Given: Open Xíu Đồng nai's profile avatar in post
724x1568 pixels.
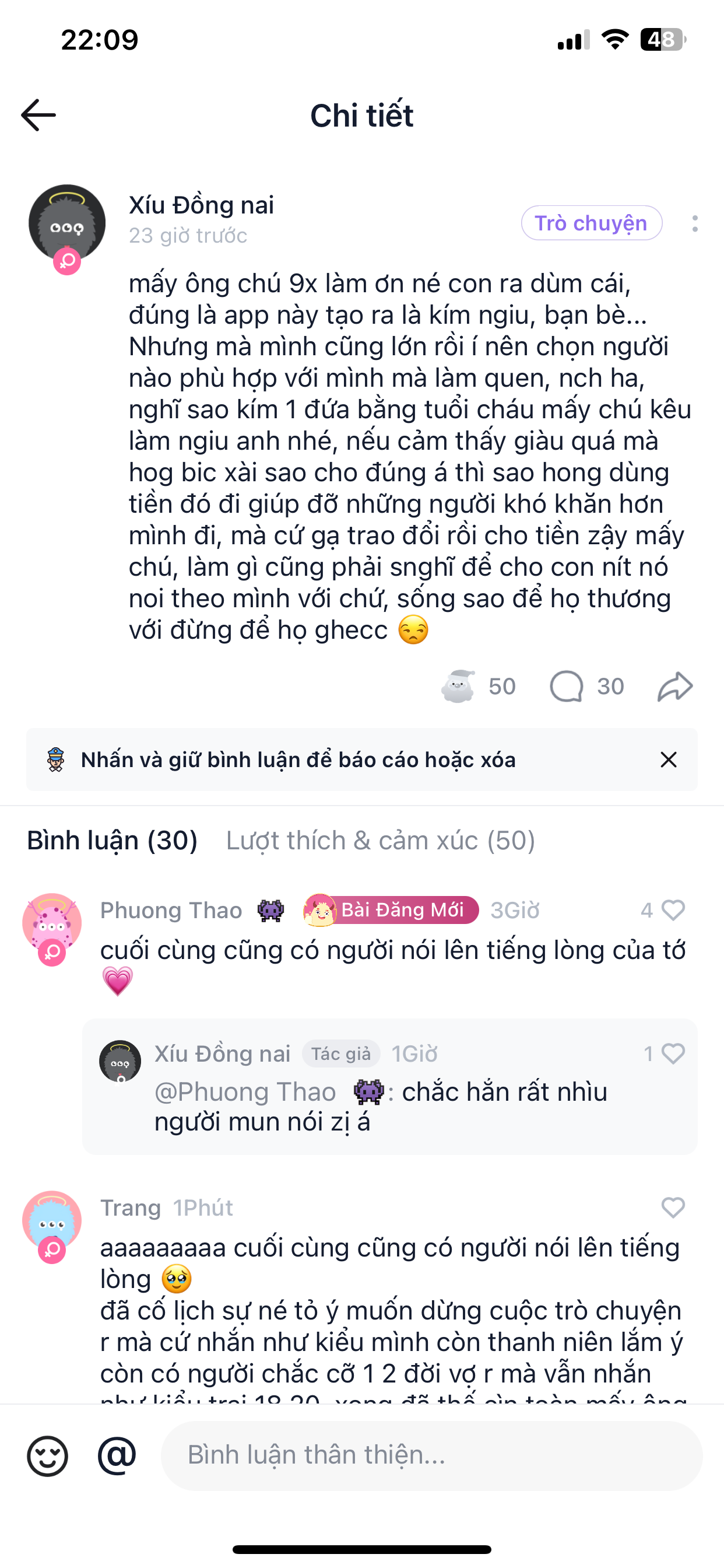Looking at the screenshot, I should 67,224.
